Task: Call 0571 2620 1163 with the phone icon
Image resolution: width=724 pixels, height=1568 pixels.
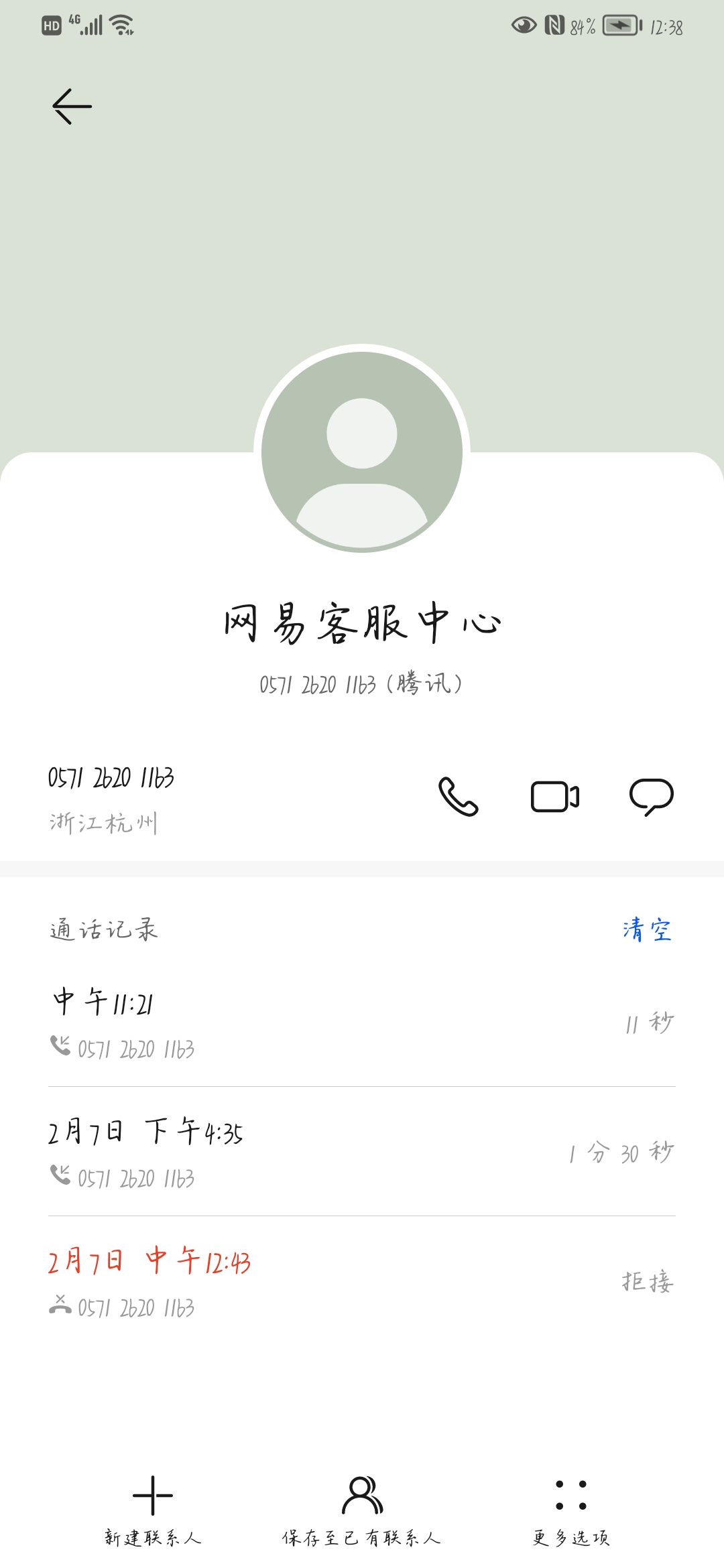Action: pyautogui.click(x=459, y=796)
